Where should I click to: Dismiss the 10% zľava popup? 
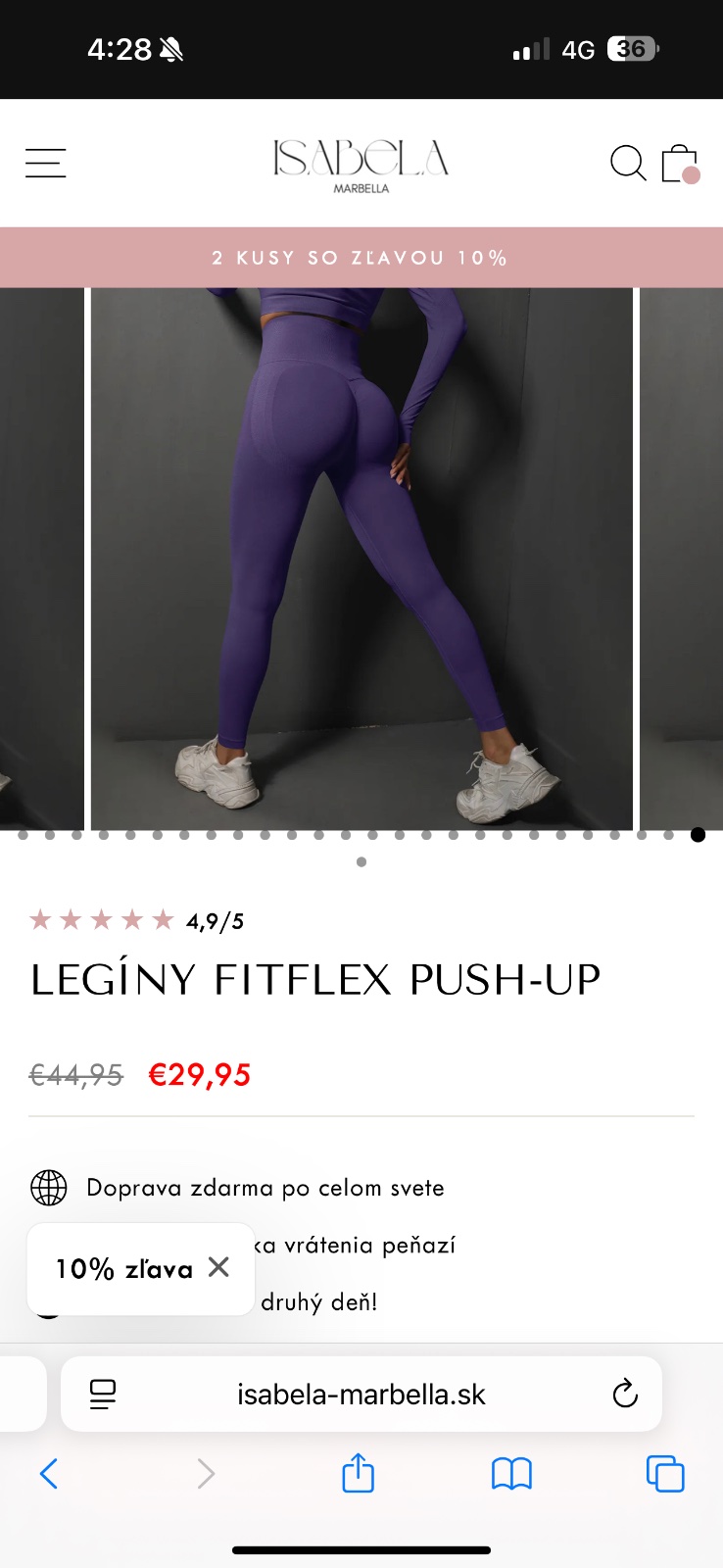(x=218, y=1267)
